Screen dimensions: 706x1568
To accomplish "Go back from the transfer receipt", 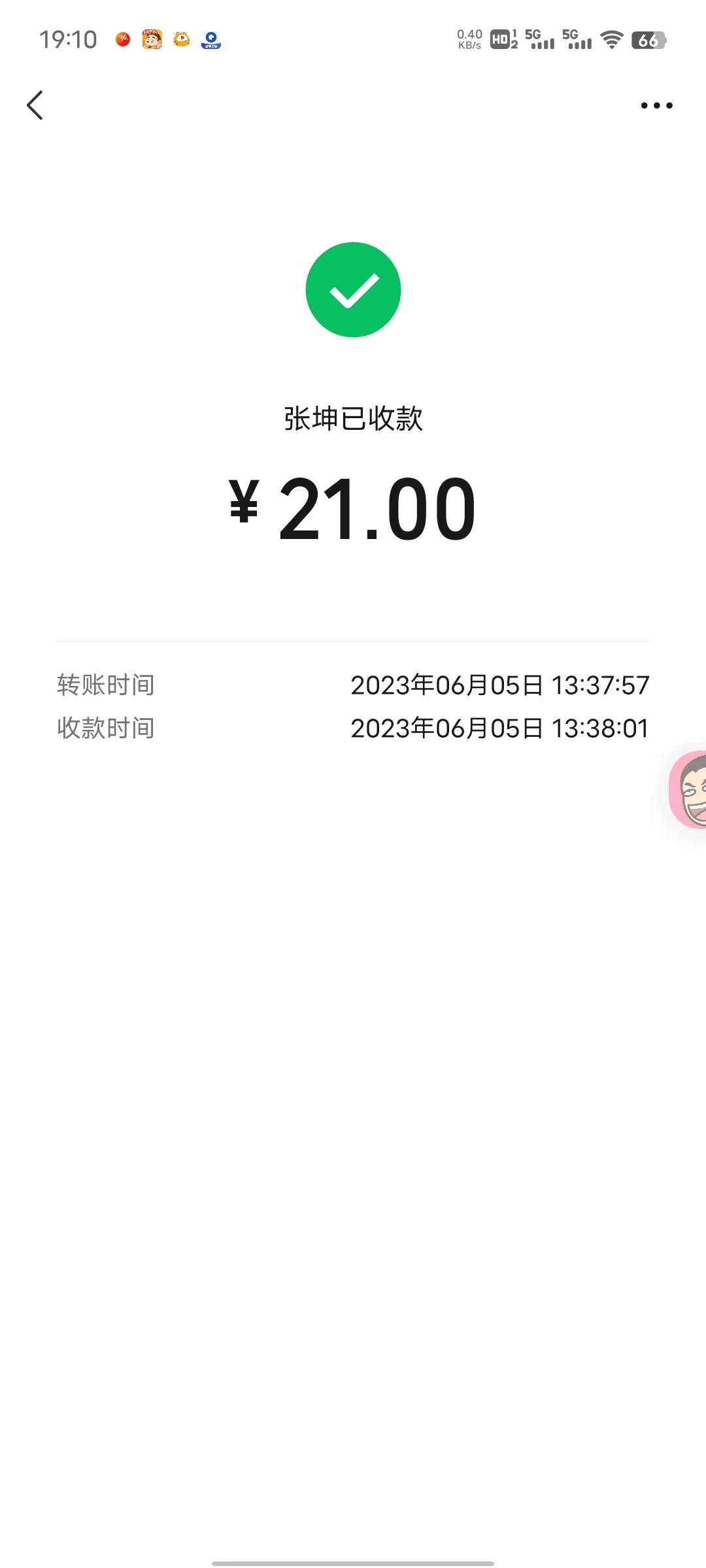I will pyautogui.click(x=35, y=105).
